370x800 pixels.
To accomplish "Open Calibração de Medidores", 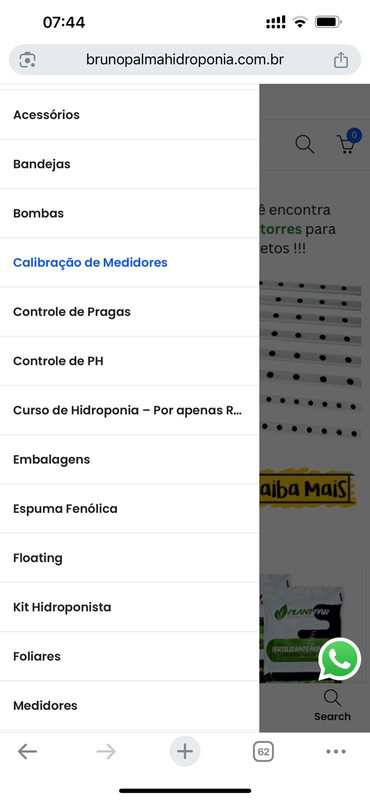I will [x=129, y=263].
